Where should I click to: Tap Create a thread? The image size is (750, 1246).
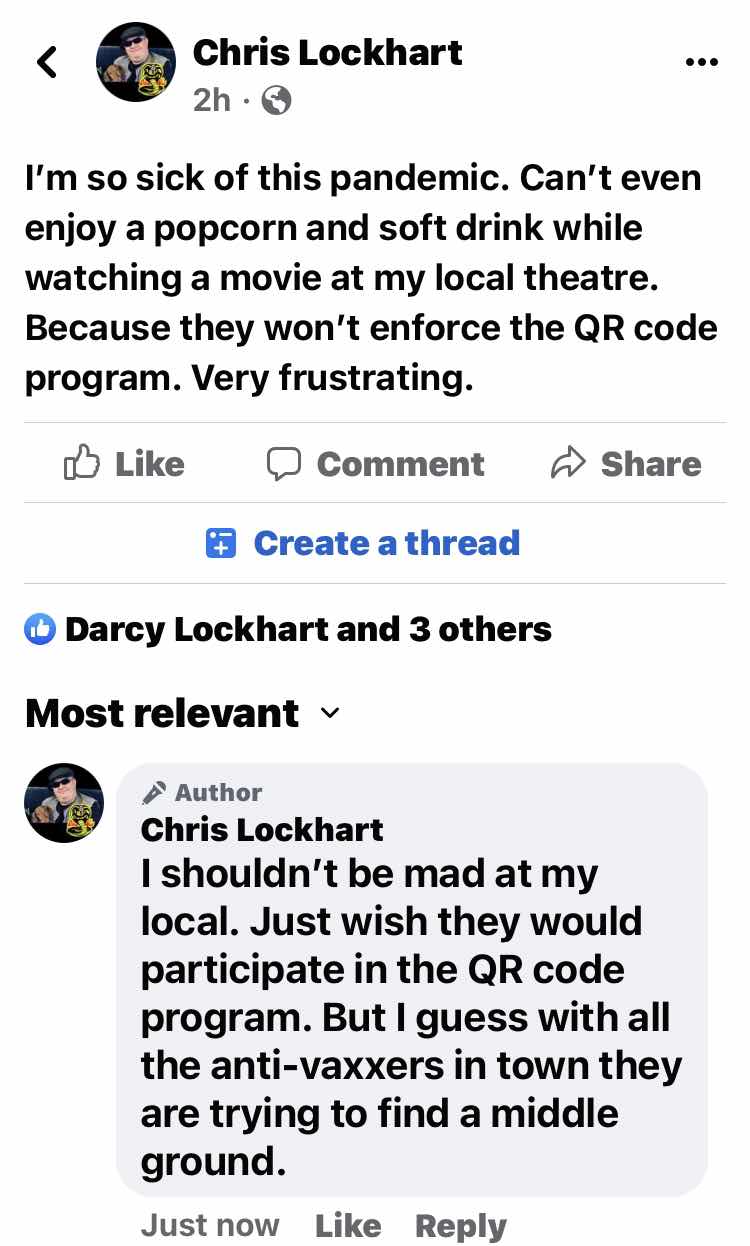point(363,543)
